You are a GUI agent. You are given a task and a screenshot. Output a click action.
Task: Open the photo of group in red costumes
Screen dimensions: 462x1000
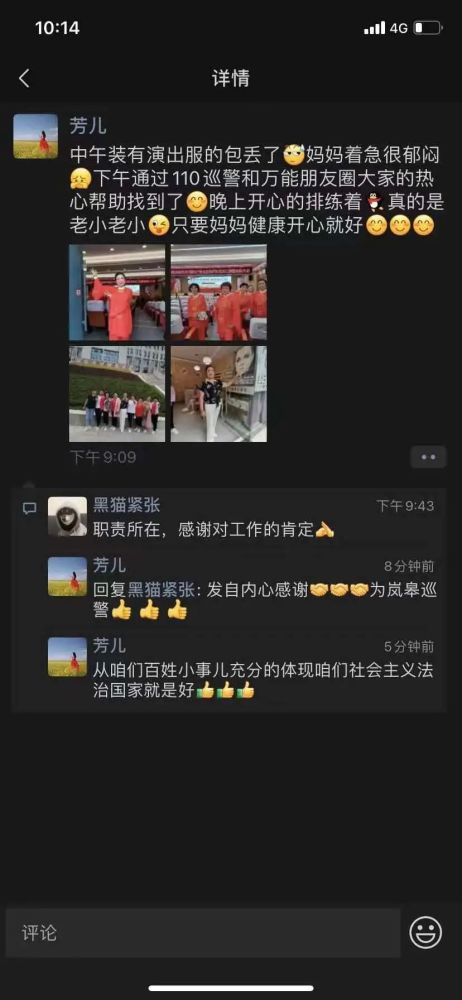click(219, 292)
